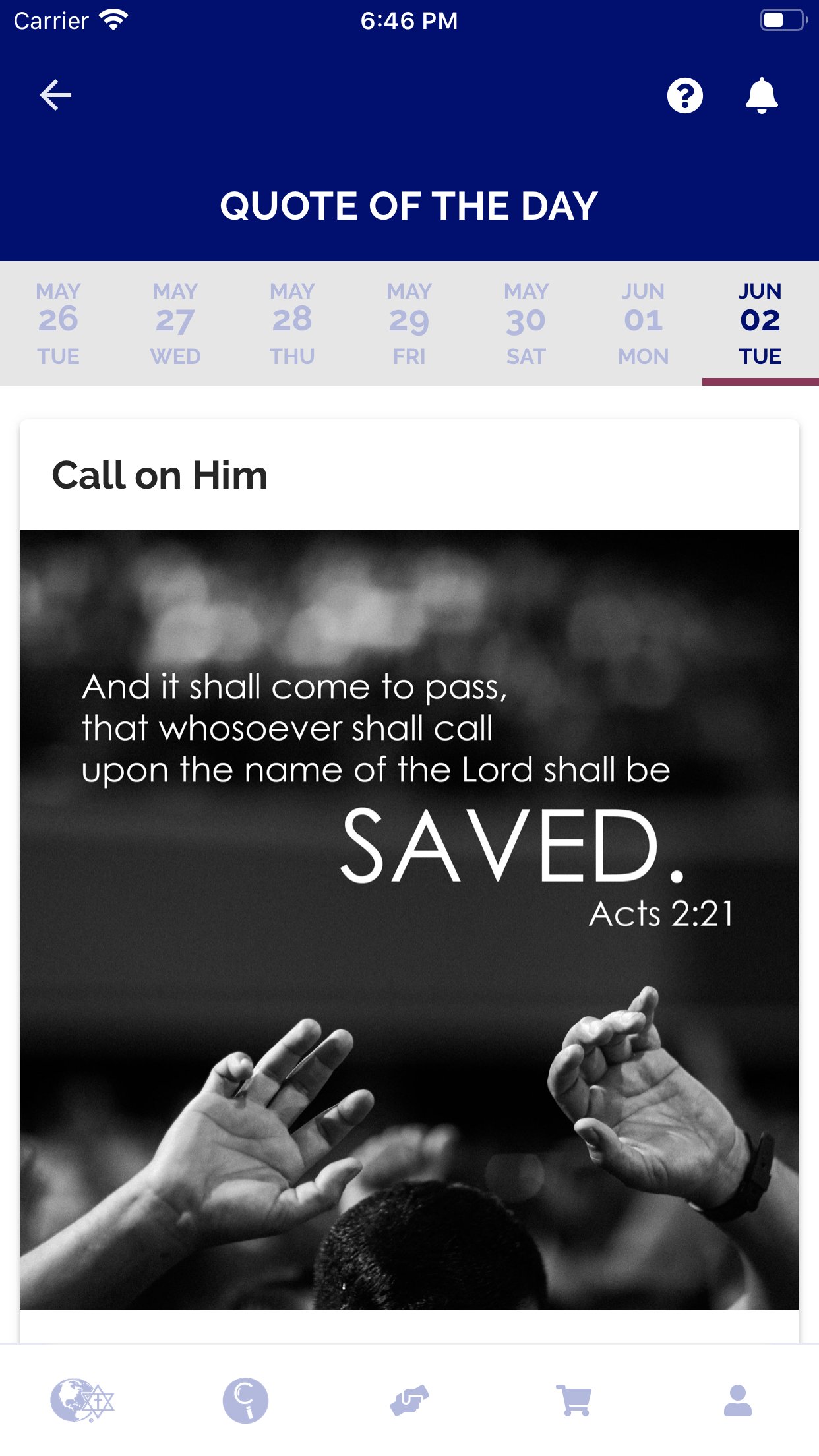The height and width of the screenshot is (1456, 819).
Task: Open the notifications bell
Action: pyautogui.click(x=762, y=96)
